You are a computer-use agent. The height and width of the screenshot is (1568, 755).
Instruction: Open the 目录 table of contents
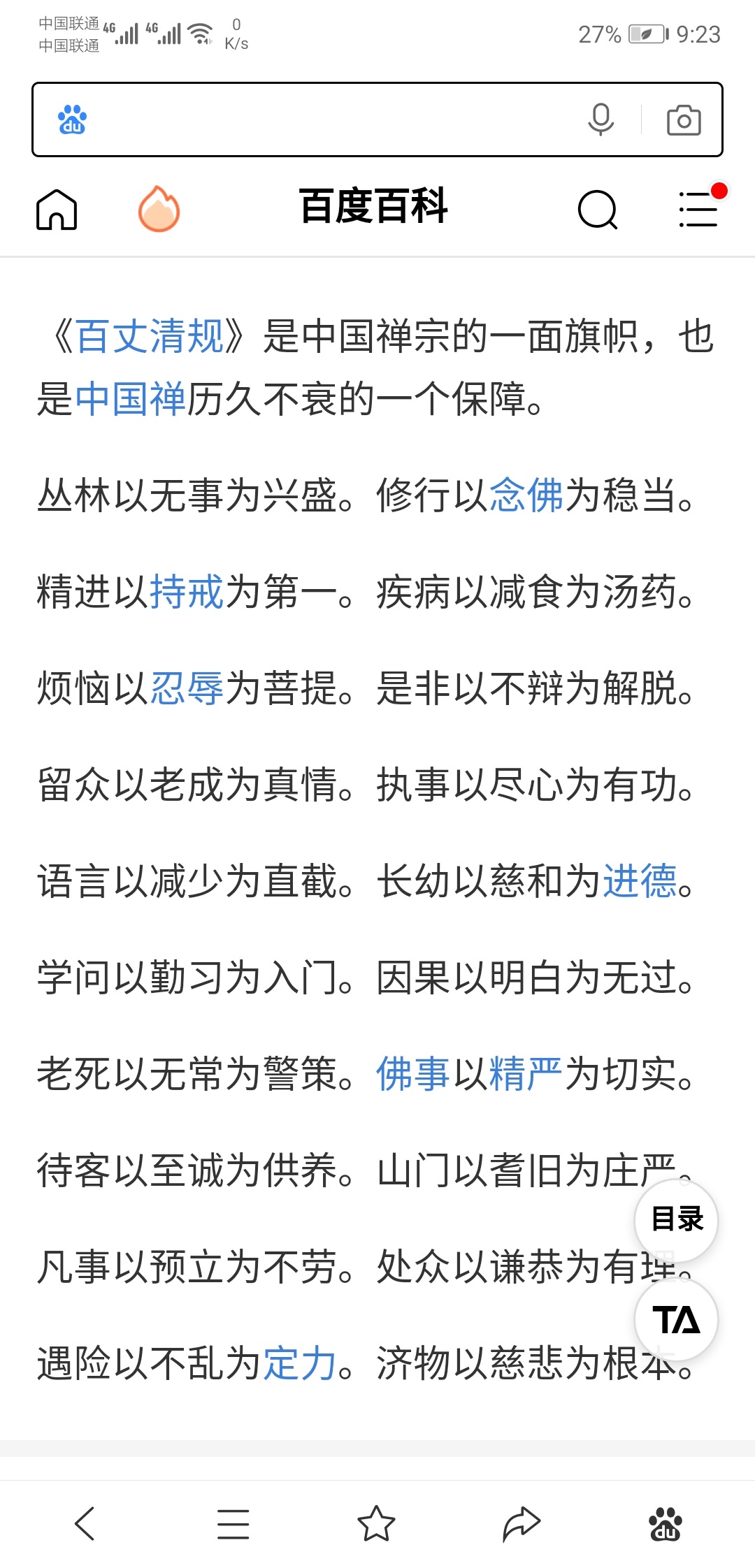[x=676, y=1219]
